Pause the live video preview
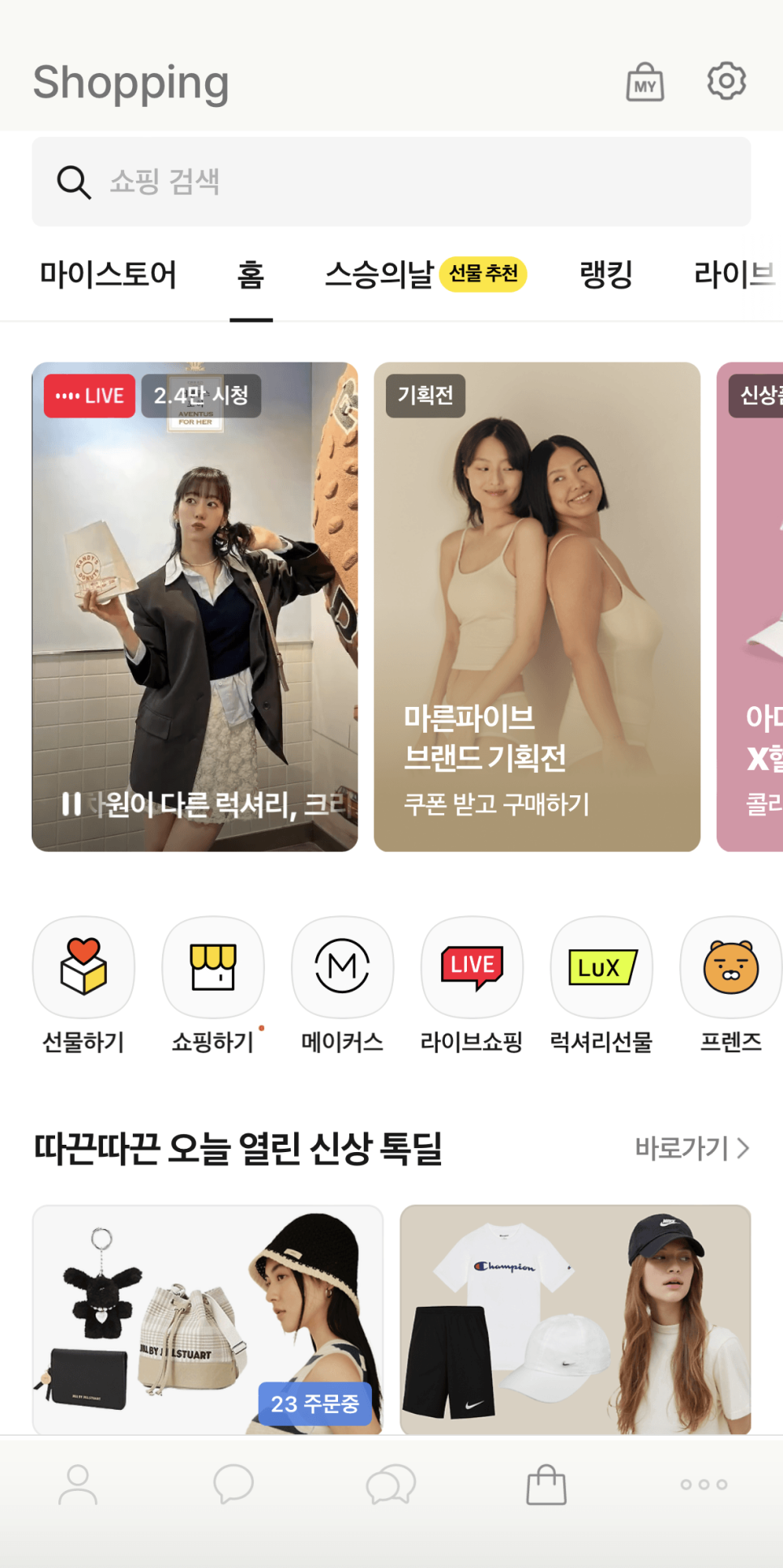783x1568 pixels. pos(71,804)
